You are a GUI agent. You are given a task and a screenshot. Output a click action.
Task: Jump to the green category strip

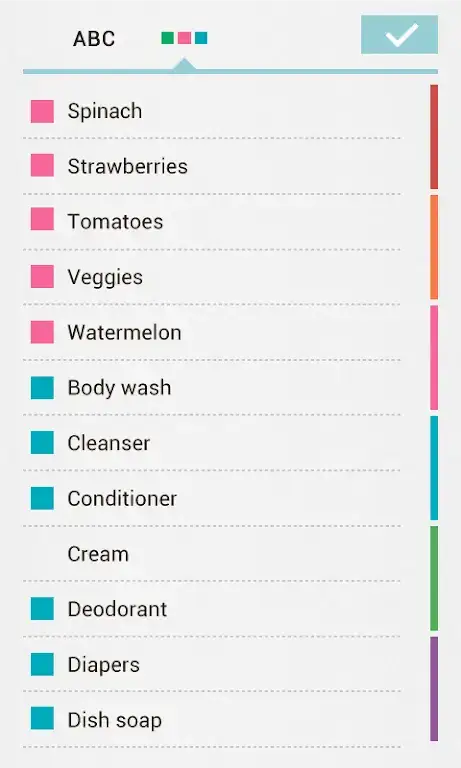point(434,578)
